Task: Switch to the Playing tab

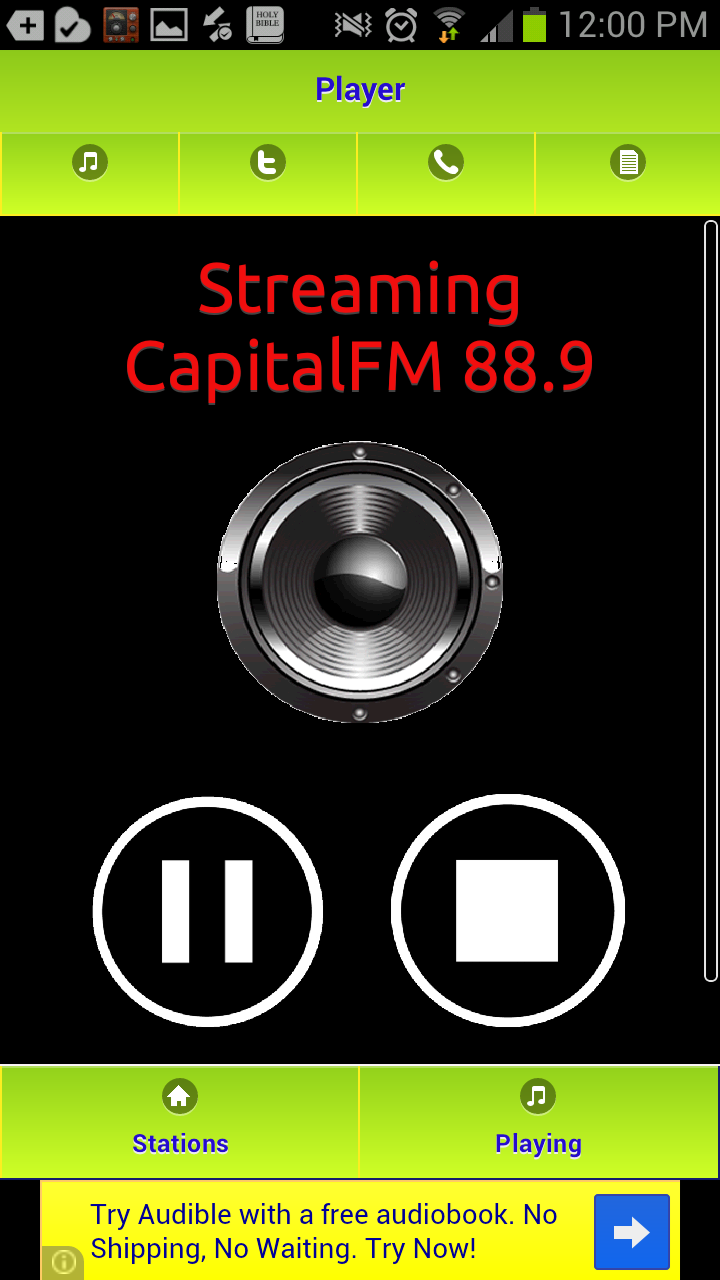Action: [x=538, y=1121]
